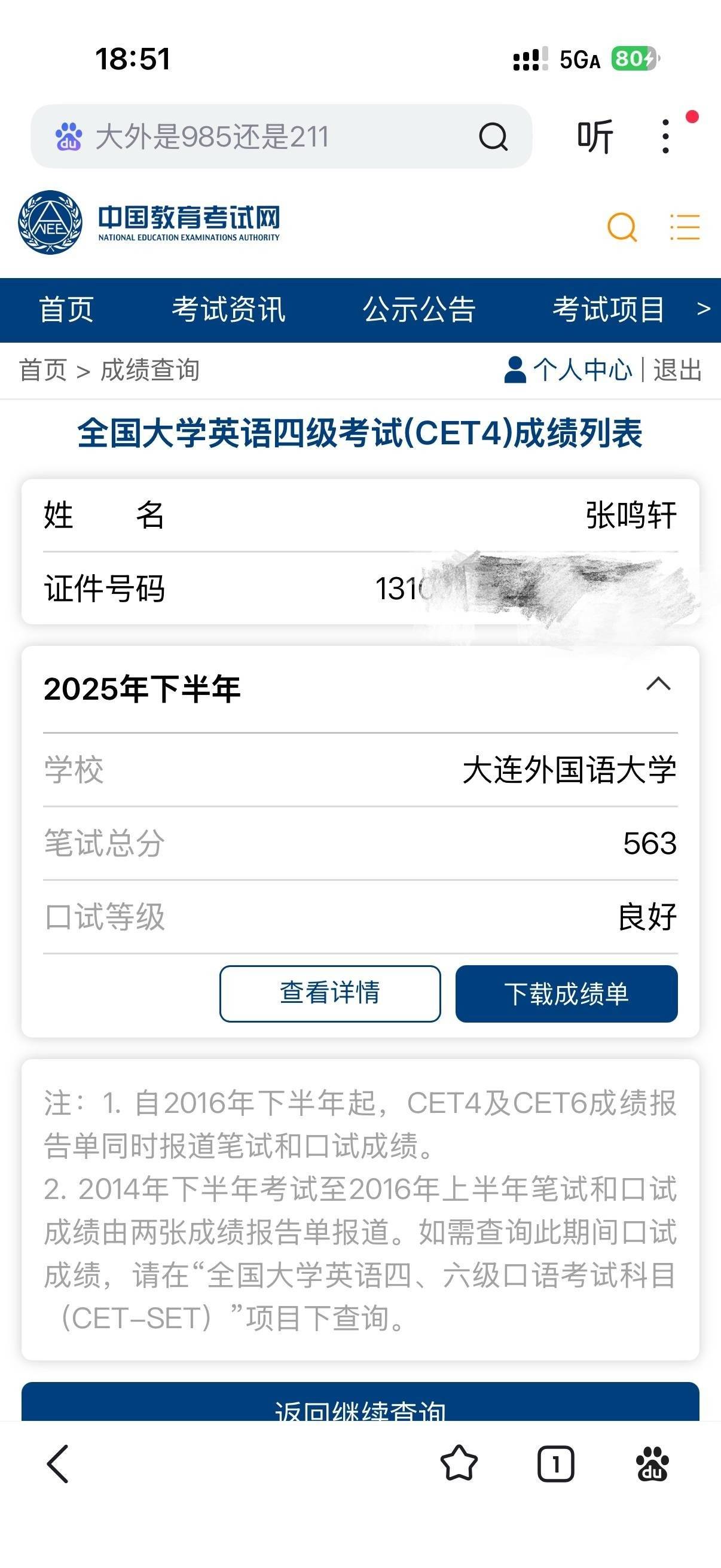Bookmark this page with the star icon
Screen dimensions: 721x1568
[459, 1463]
